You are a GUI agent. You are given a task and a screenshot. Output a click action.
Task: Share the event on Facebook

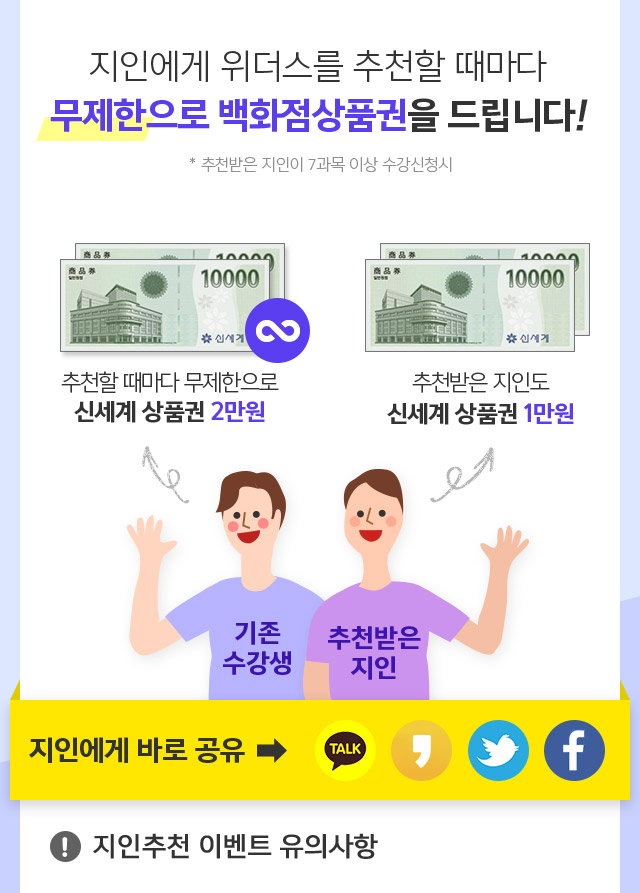[x=574, y=750]
